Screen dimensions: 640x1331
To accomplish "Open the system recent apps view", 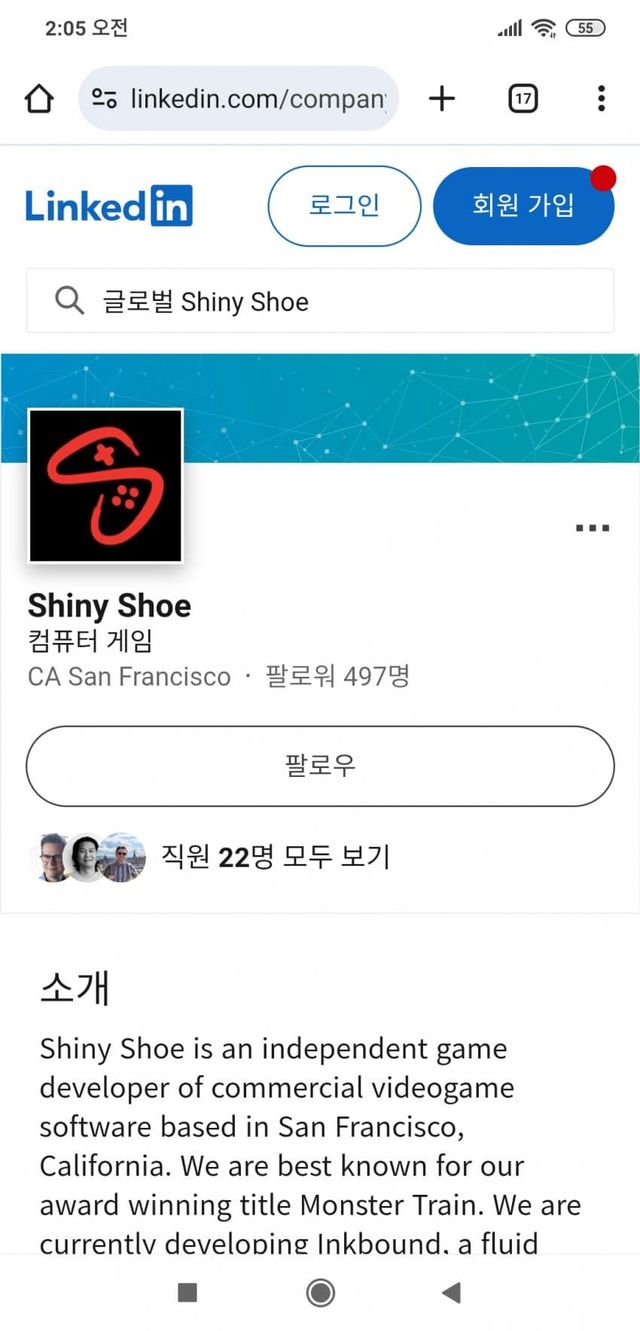I will (187, 1293).
